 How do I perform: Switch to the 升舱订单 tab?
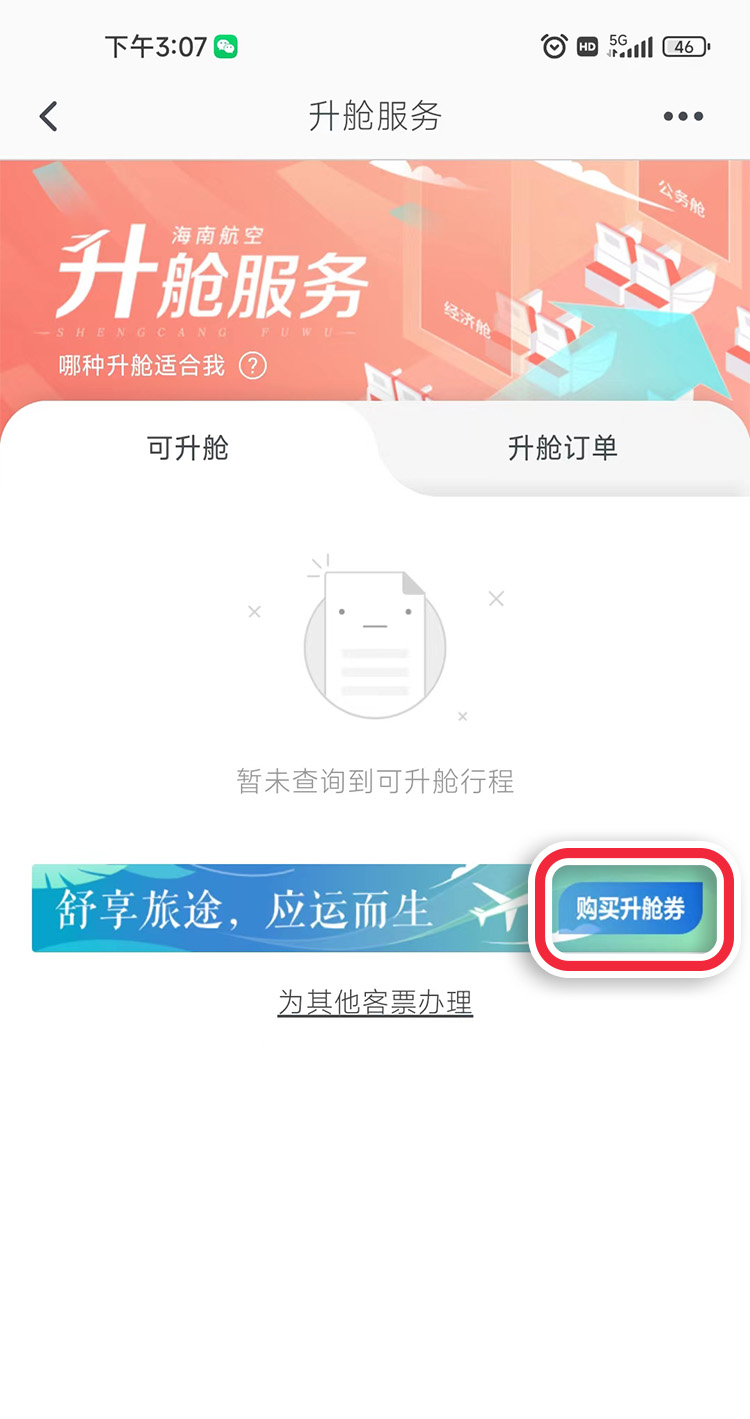562,448
